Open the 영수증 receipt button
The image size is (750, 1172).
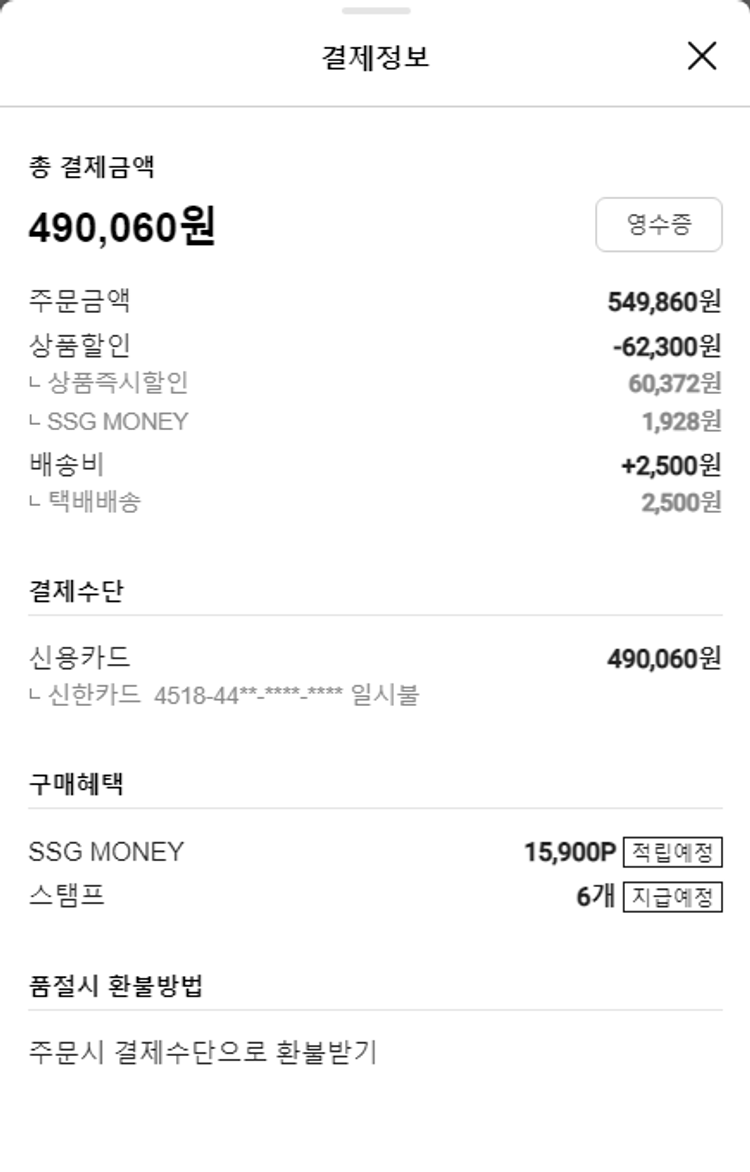coord(658,224)
